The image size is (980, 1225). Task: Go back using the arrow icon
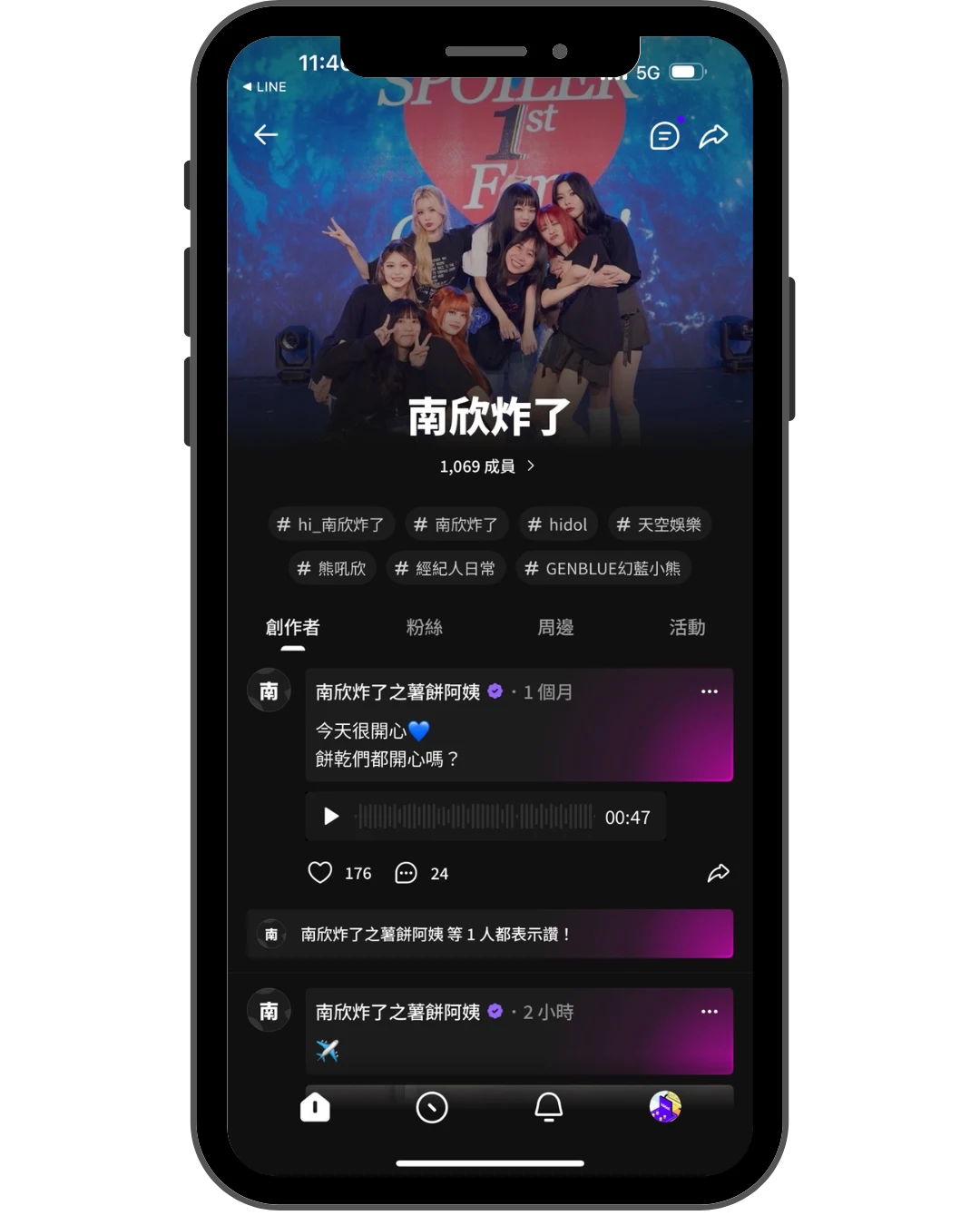pyautogui.click(x=266, y=135)
